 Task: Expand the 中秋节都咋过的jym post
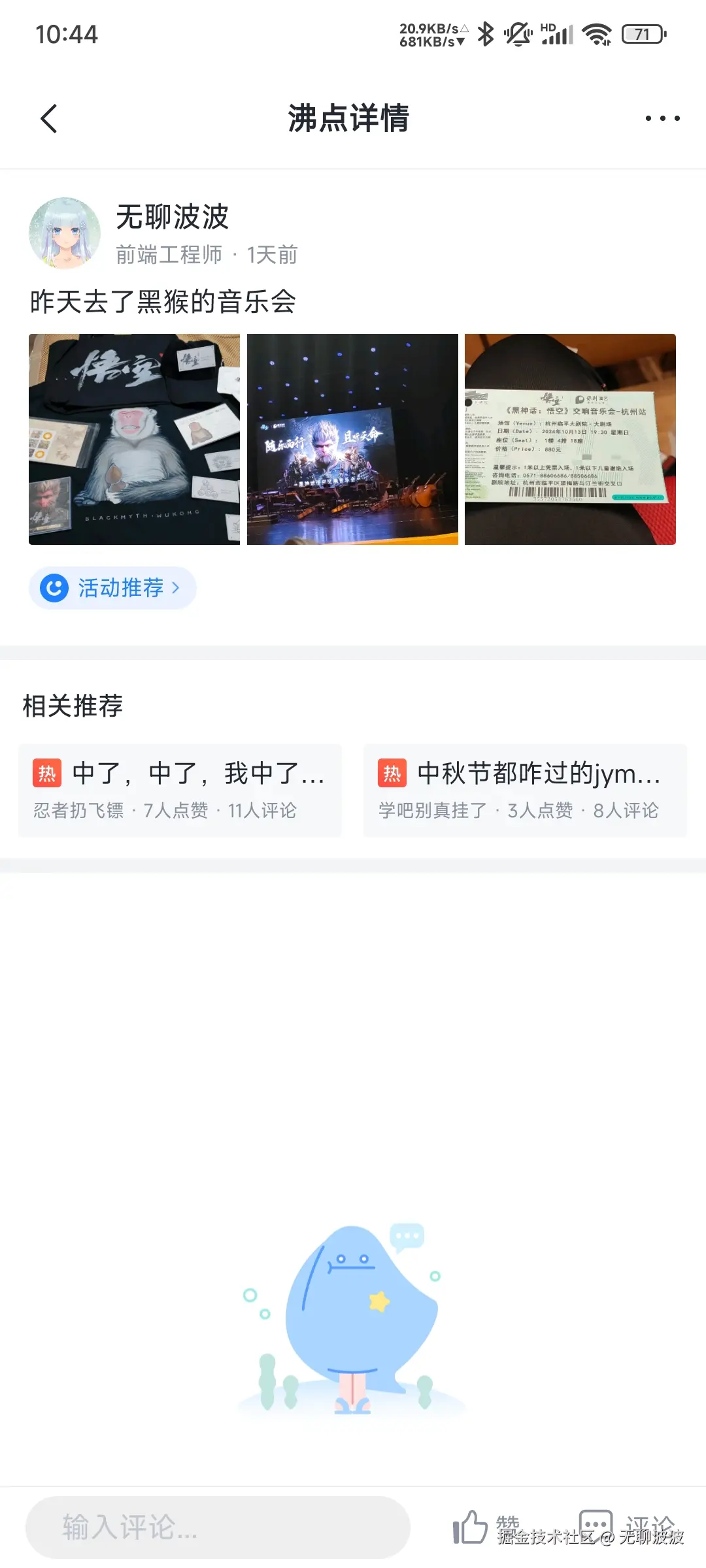point(536,776)
